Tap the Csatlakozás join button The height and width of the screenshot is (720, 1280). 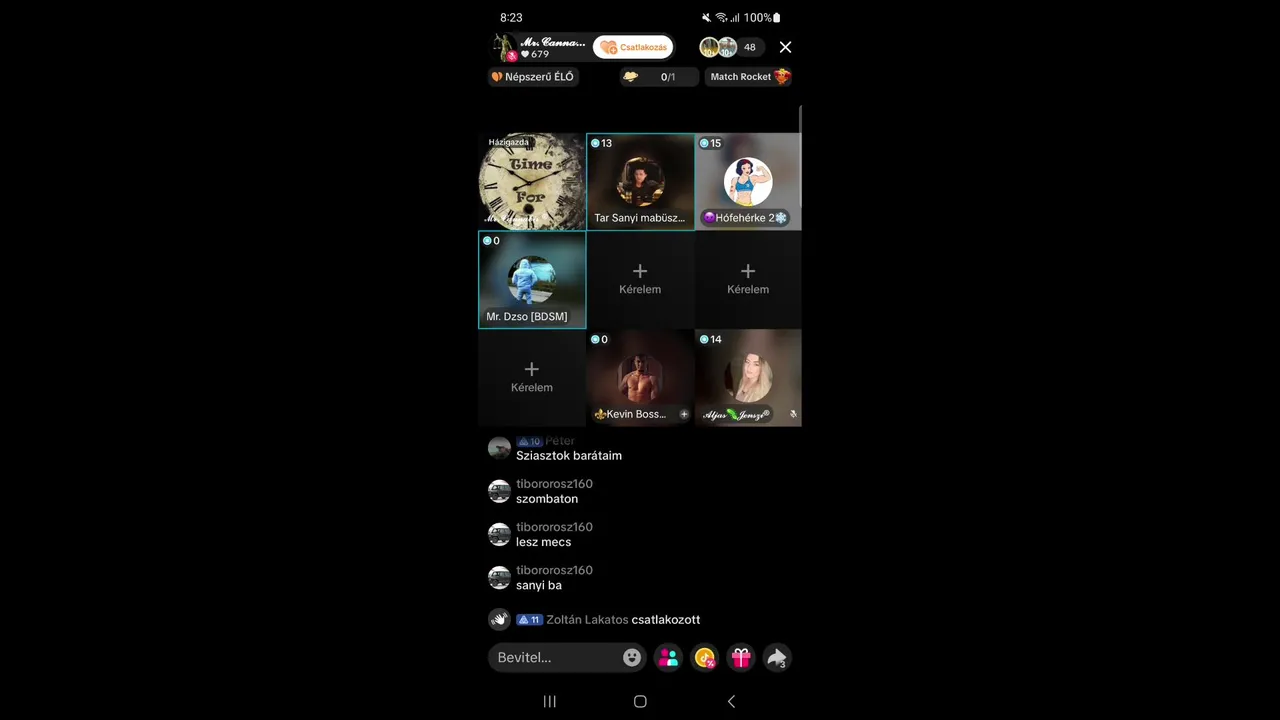point(633,47)
